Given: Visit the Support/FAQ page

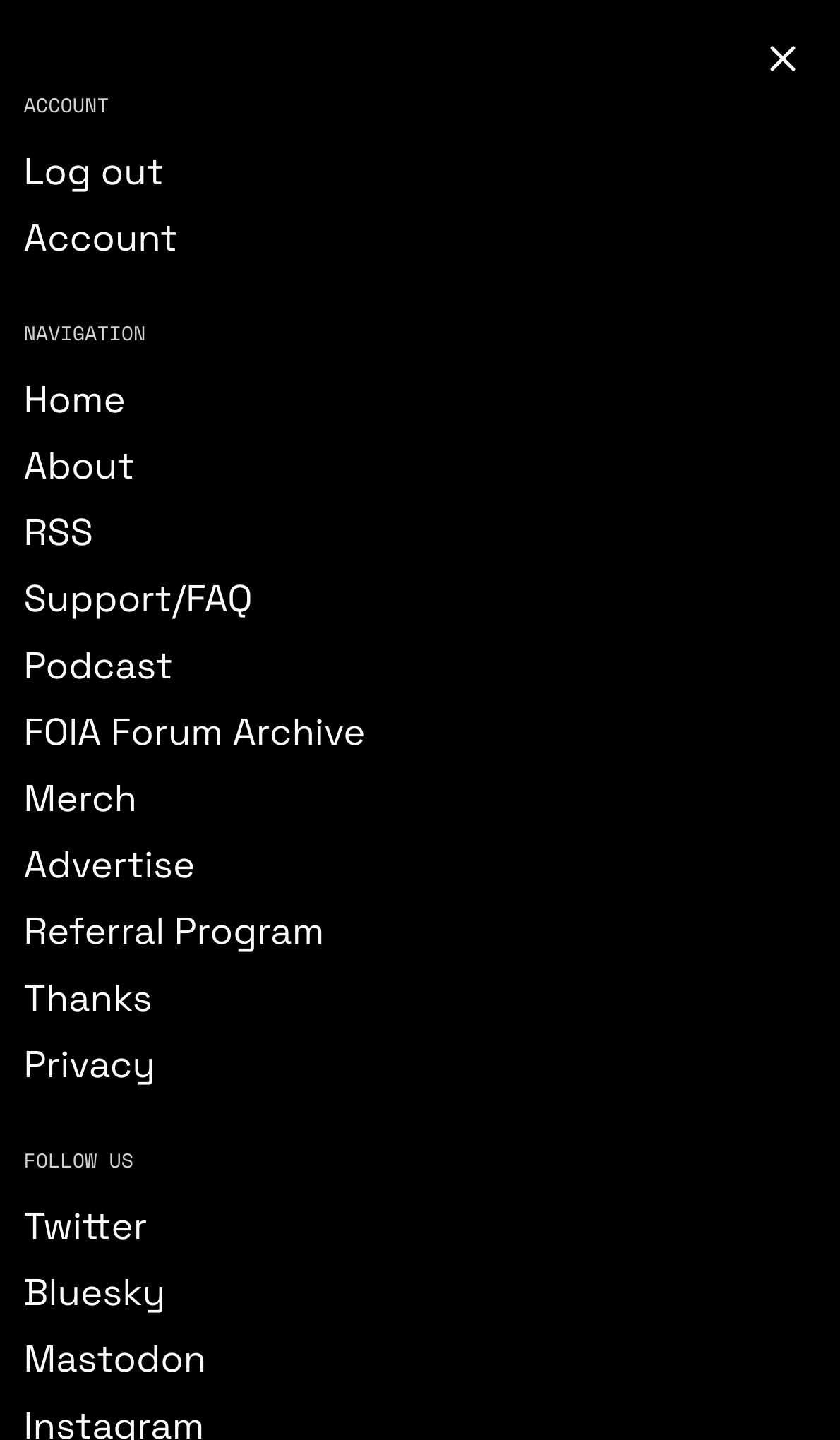Looking at the screenshot, I should point(138,599).
